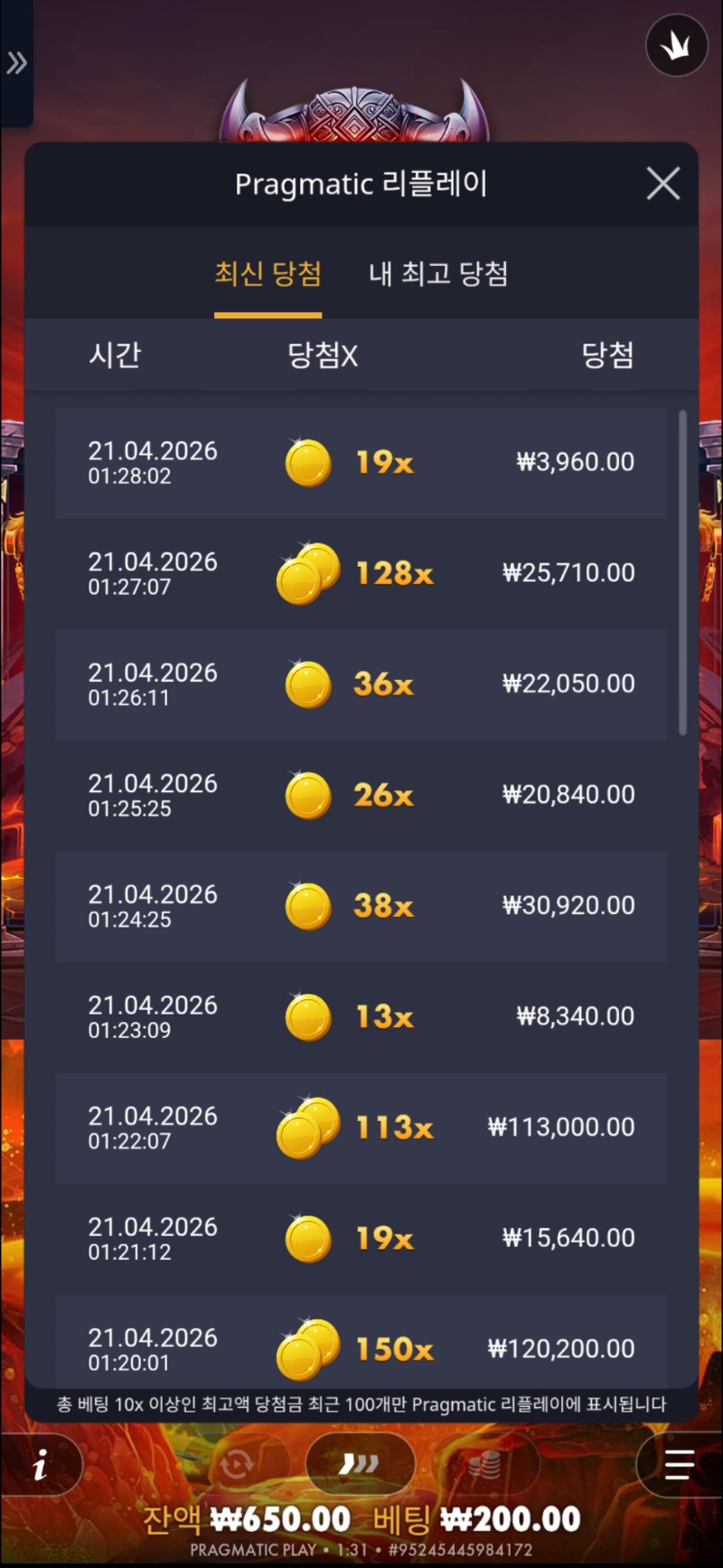View the 26x win replay
Viewport: 723px width, 1568px height.
[x=361, y=795]
